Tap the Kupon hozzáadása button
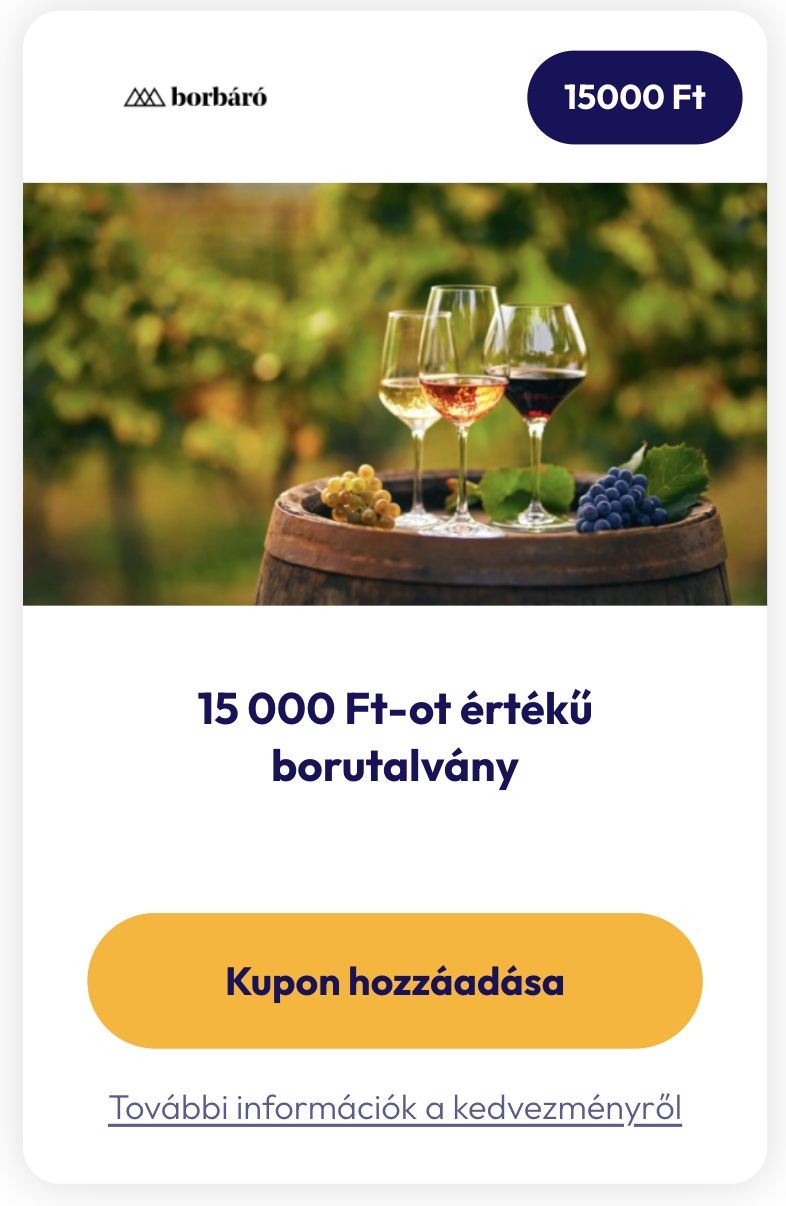The height and width of the screenshot is (1206, 786). click(x=395, y=981)
